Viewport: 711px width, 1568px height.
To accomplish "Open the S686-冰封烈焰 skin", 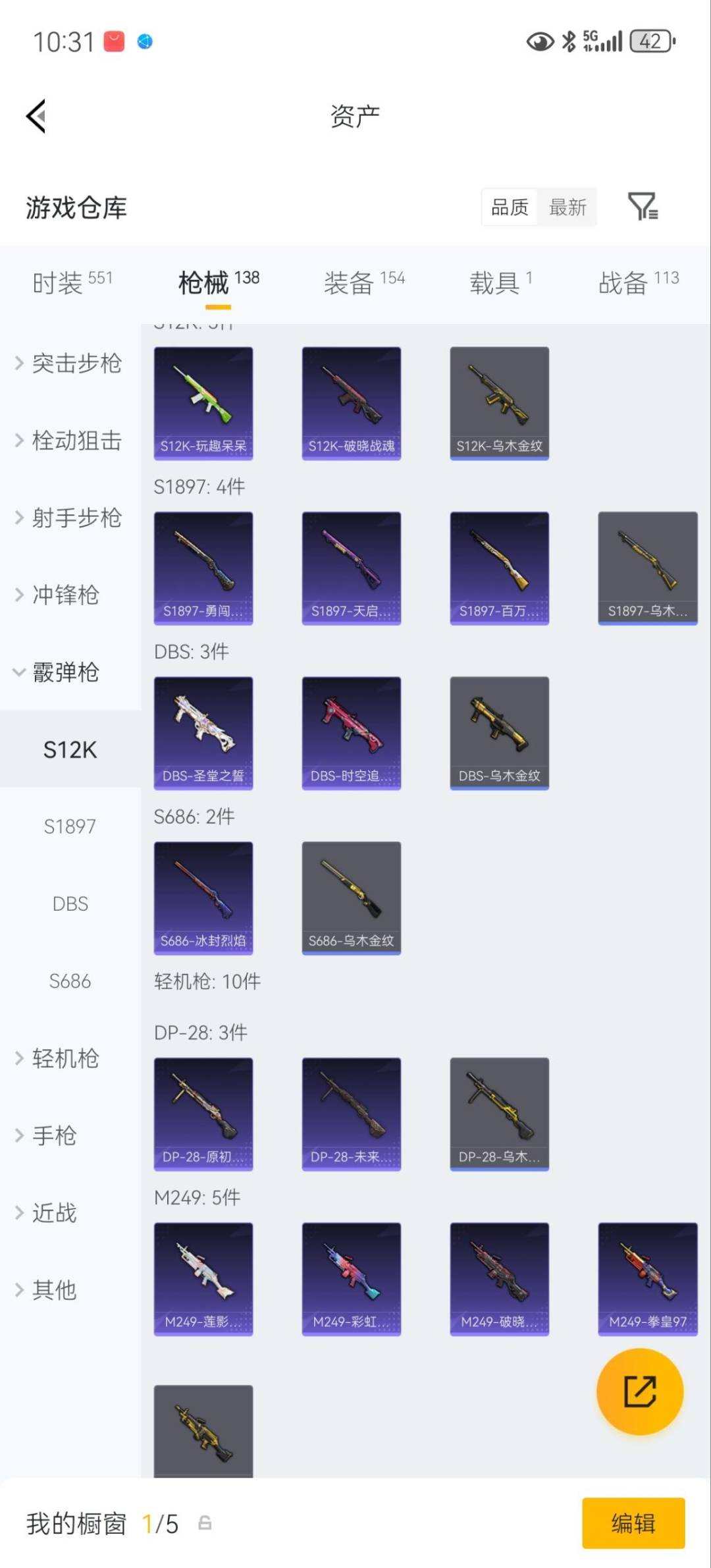I will pos(203,898).
